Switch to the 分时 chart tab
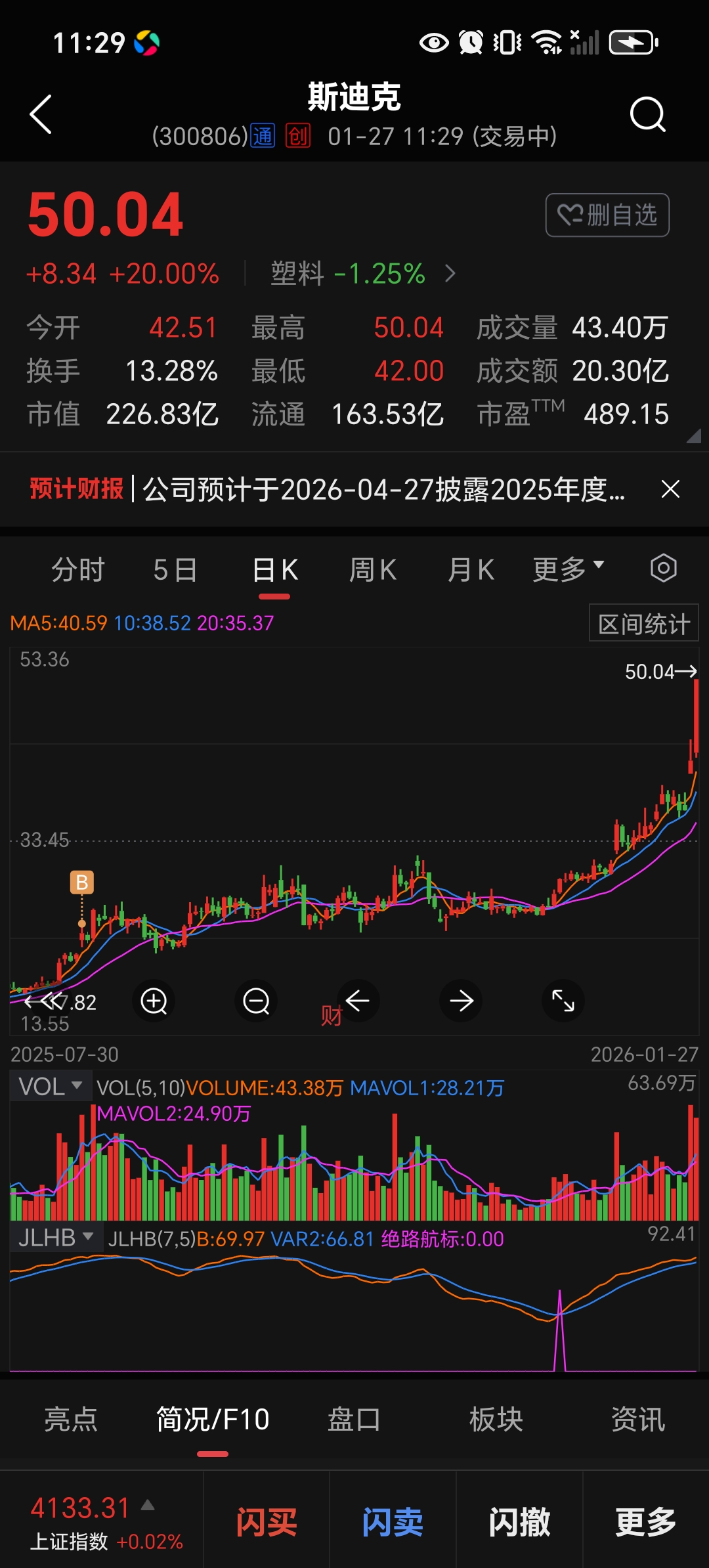 [x=78, y=569]
